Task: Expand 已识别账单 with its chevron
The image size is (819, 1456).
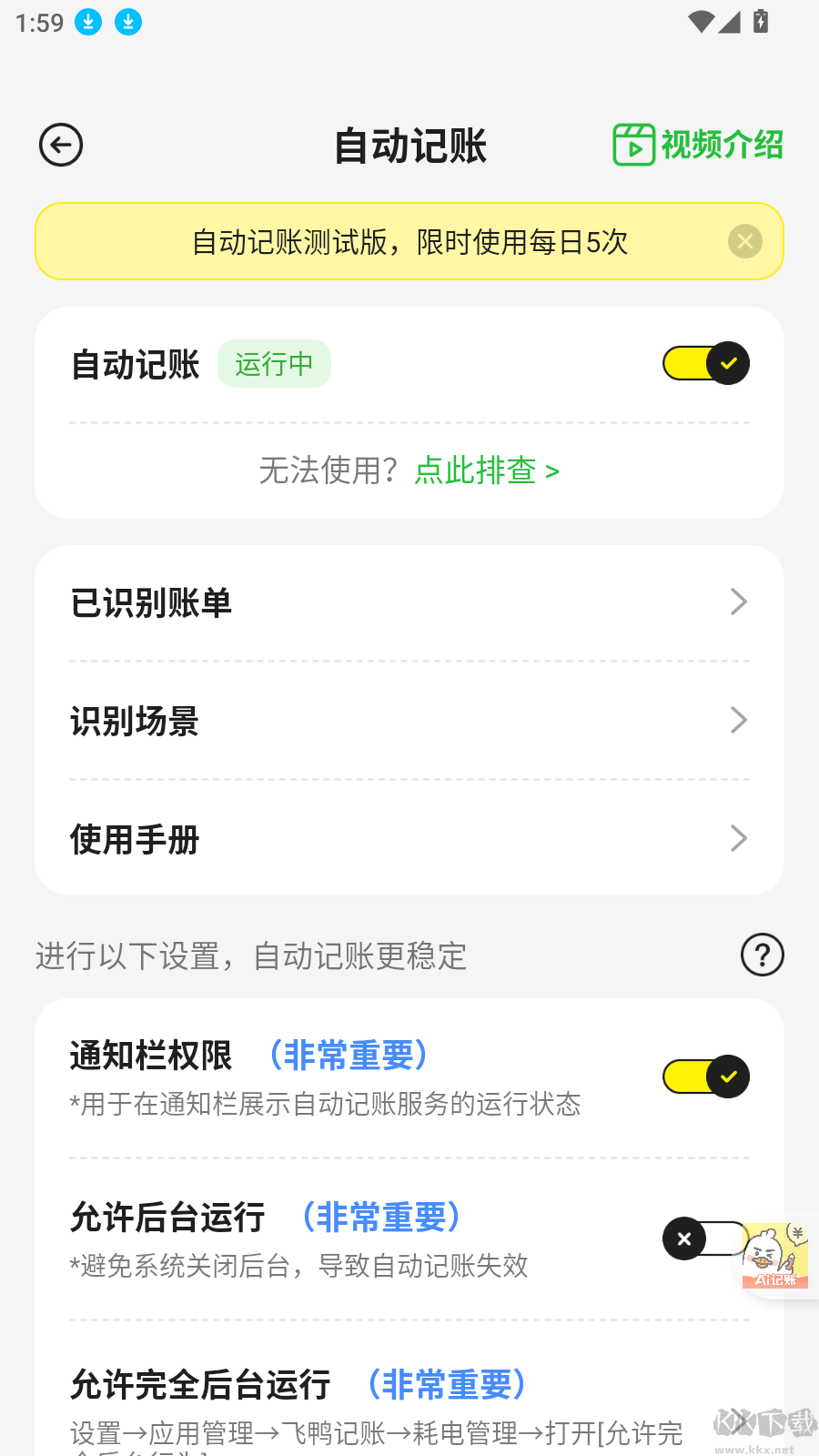Action: (x=739, y=602)
